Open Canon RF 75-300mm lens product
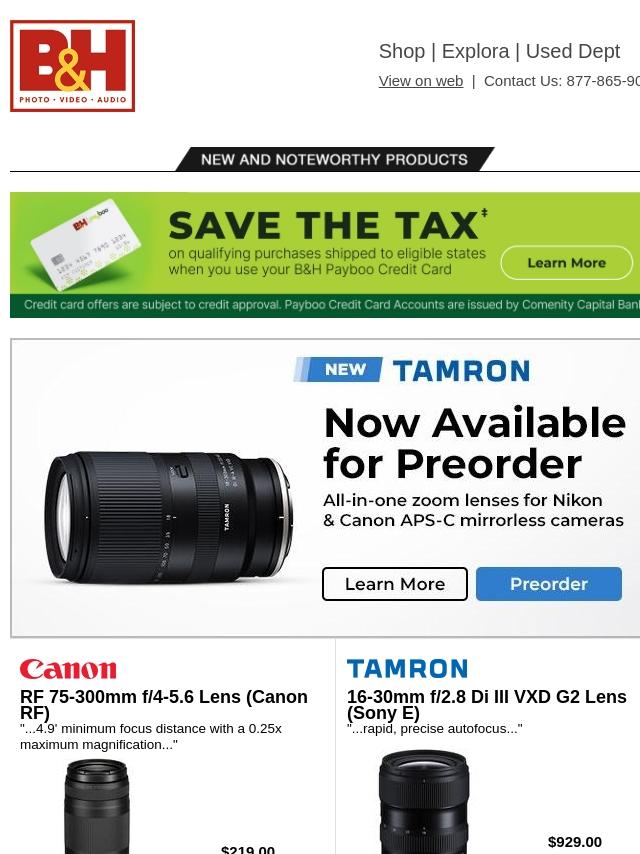This screenshot has height=854, width=640. (163, 704)
